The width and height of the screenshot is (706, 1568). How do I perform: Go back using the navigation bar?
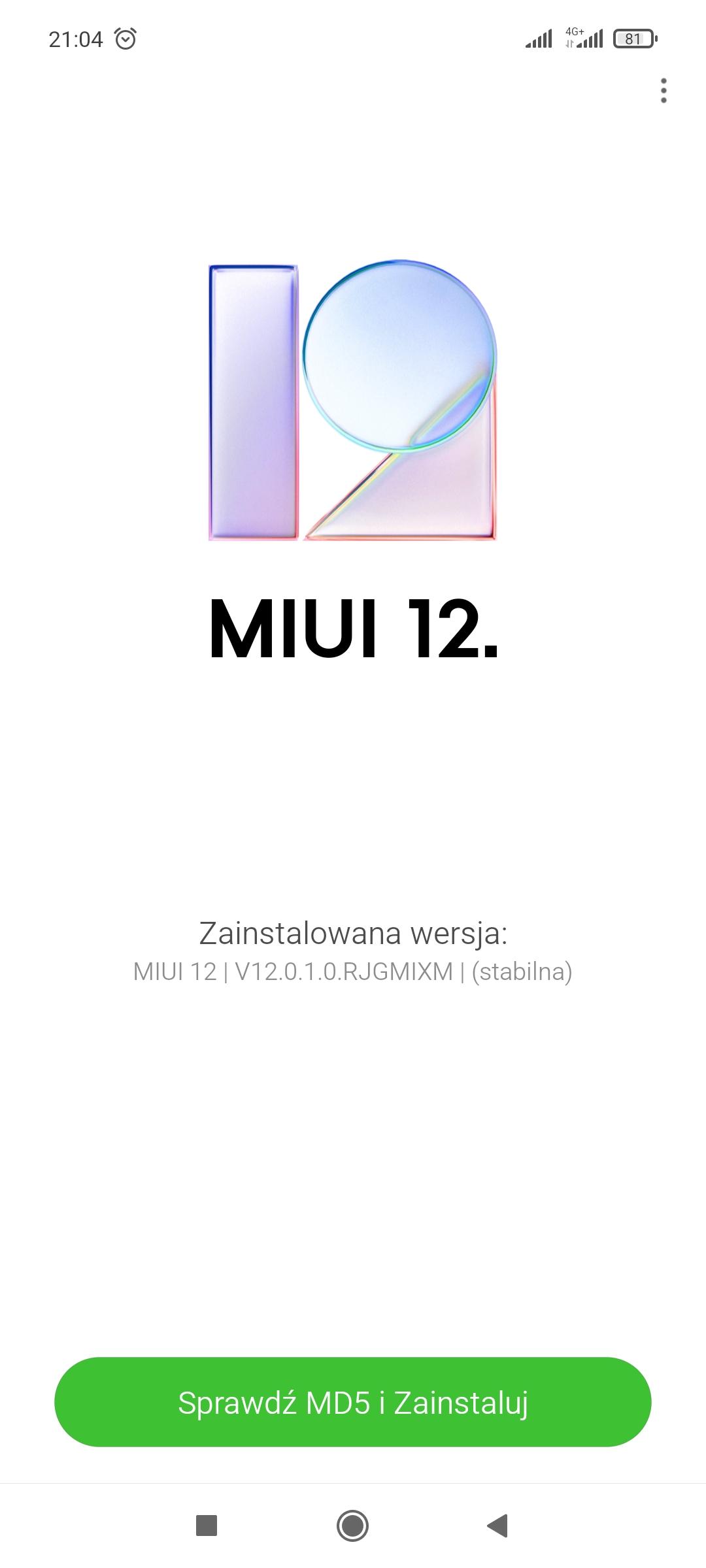(498, 1526)
